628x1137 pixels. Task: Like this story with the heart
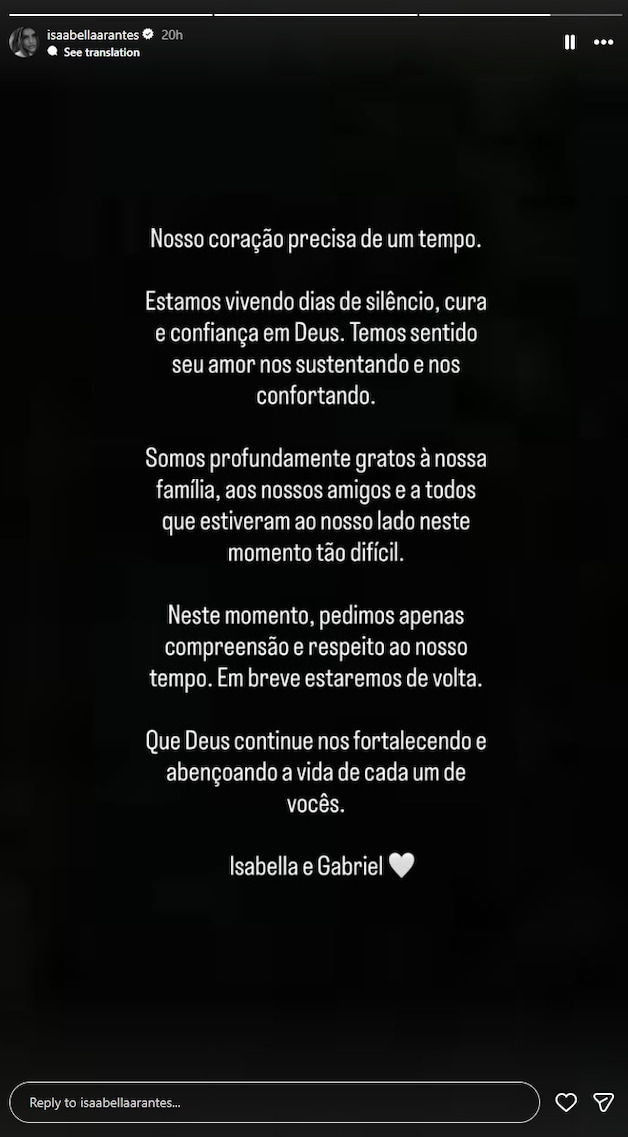tap(566, 1102)
